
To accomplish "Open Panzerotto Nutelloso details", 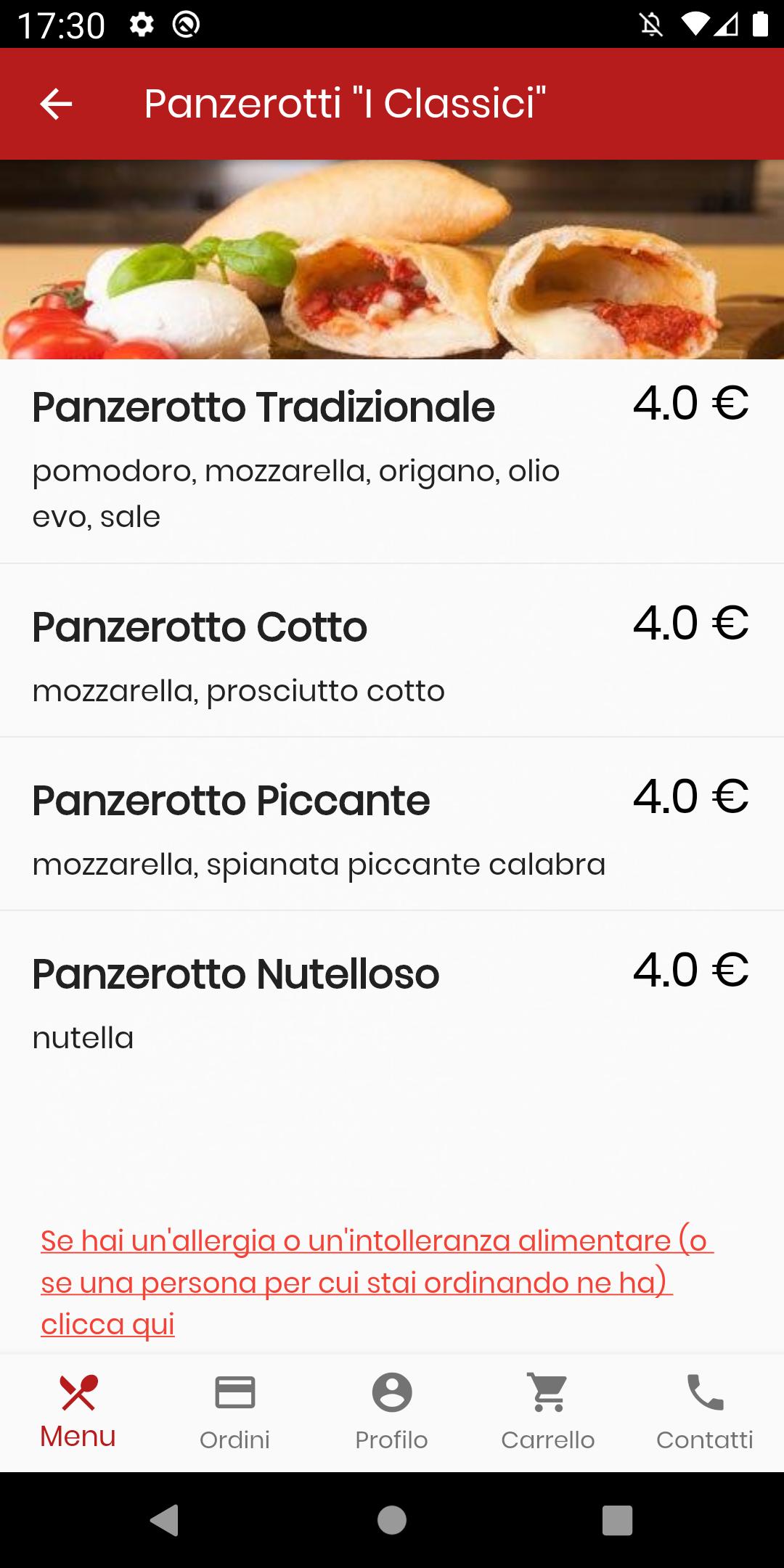I will pos(392,998).
